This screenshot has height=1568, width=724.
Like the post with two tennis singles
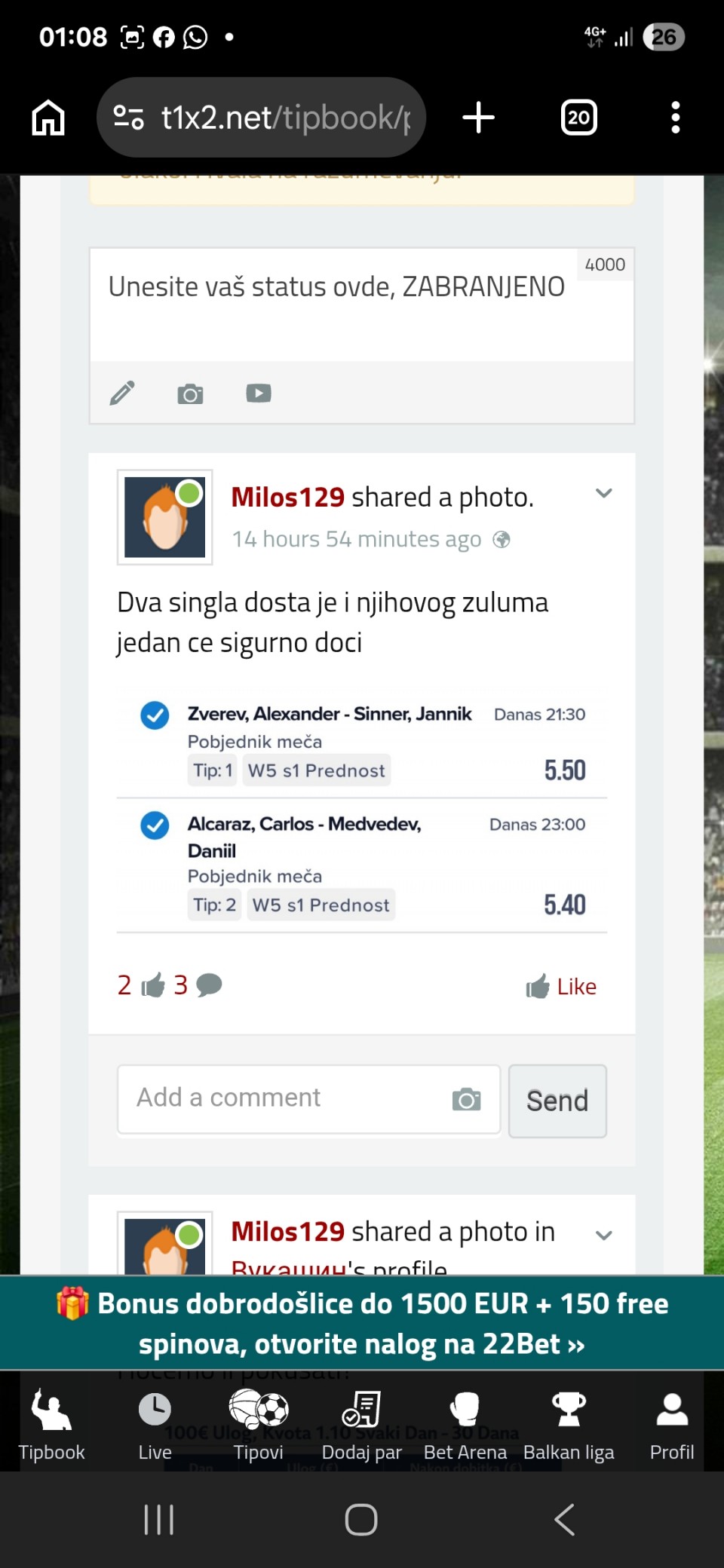[561, 986]
